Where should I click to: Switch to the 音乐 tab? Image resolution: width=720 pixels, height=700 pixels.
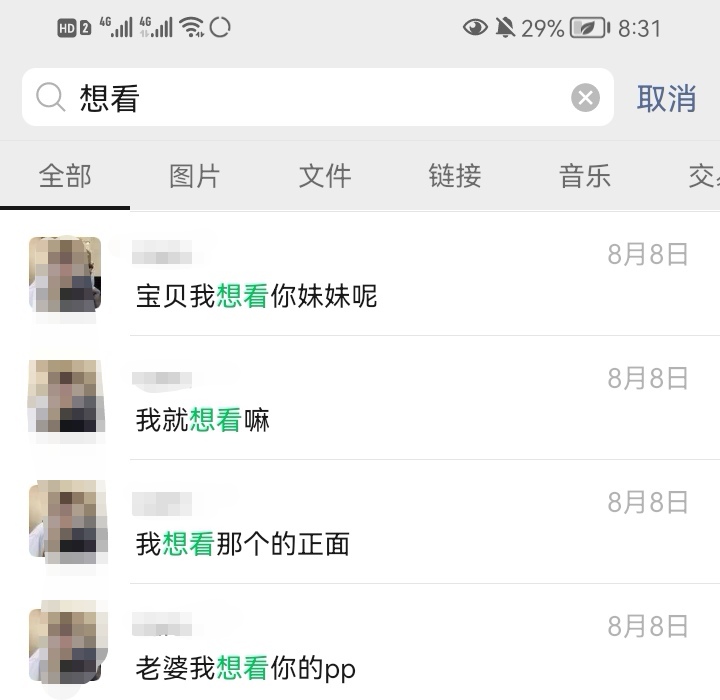585,177
